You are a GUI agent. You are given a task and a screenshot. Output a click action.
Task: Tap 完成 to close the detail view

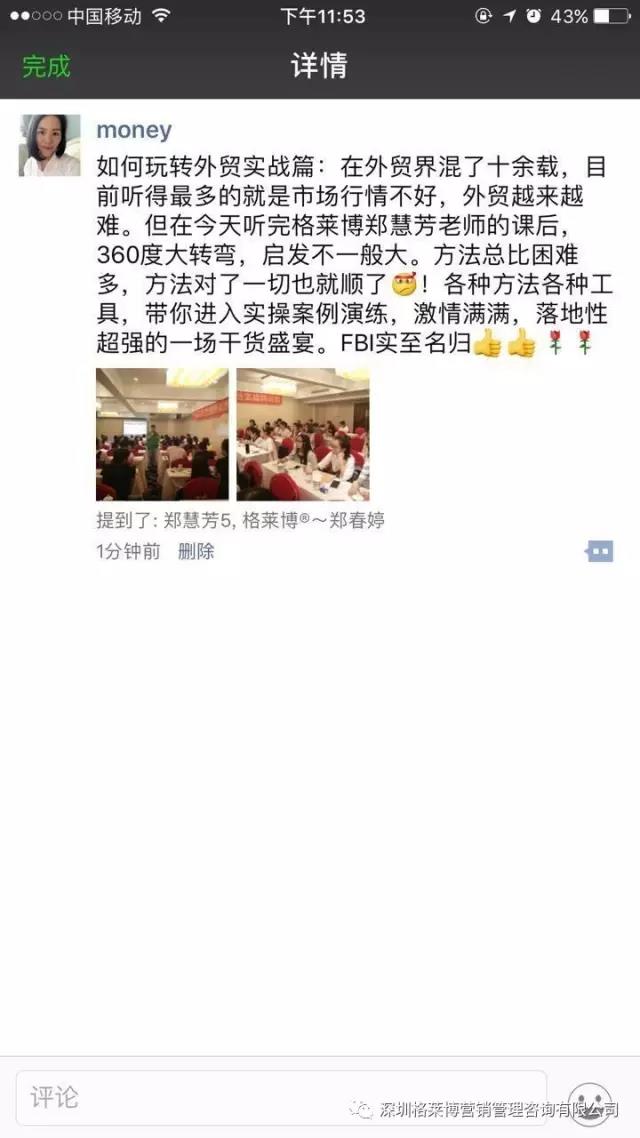coord(46,67)
